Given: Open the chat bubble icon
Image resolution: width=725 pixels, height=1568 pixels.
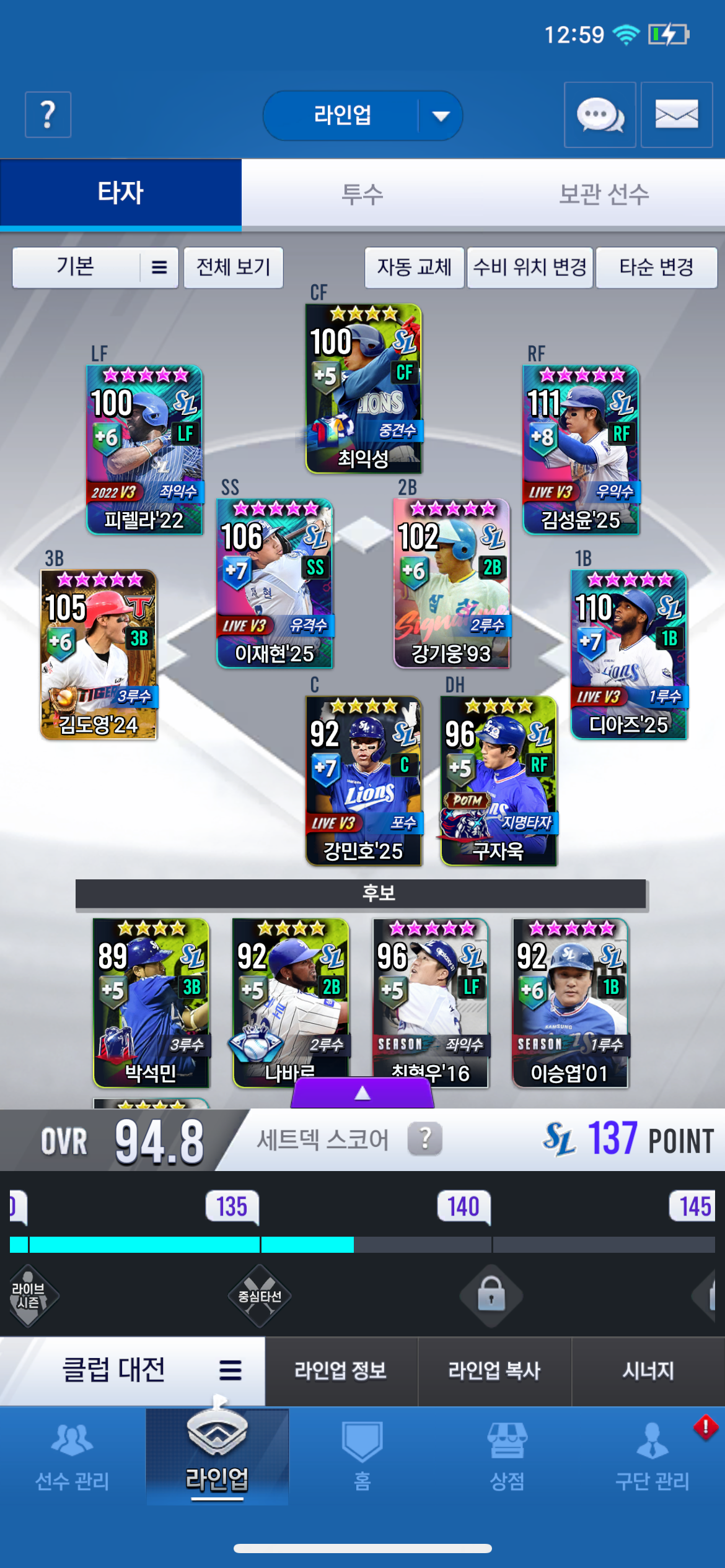Looking at the screenshot, I should (x=599, y=115).
